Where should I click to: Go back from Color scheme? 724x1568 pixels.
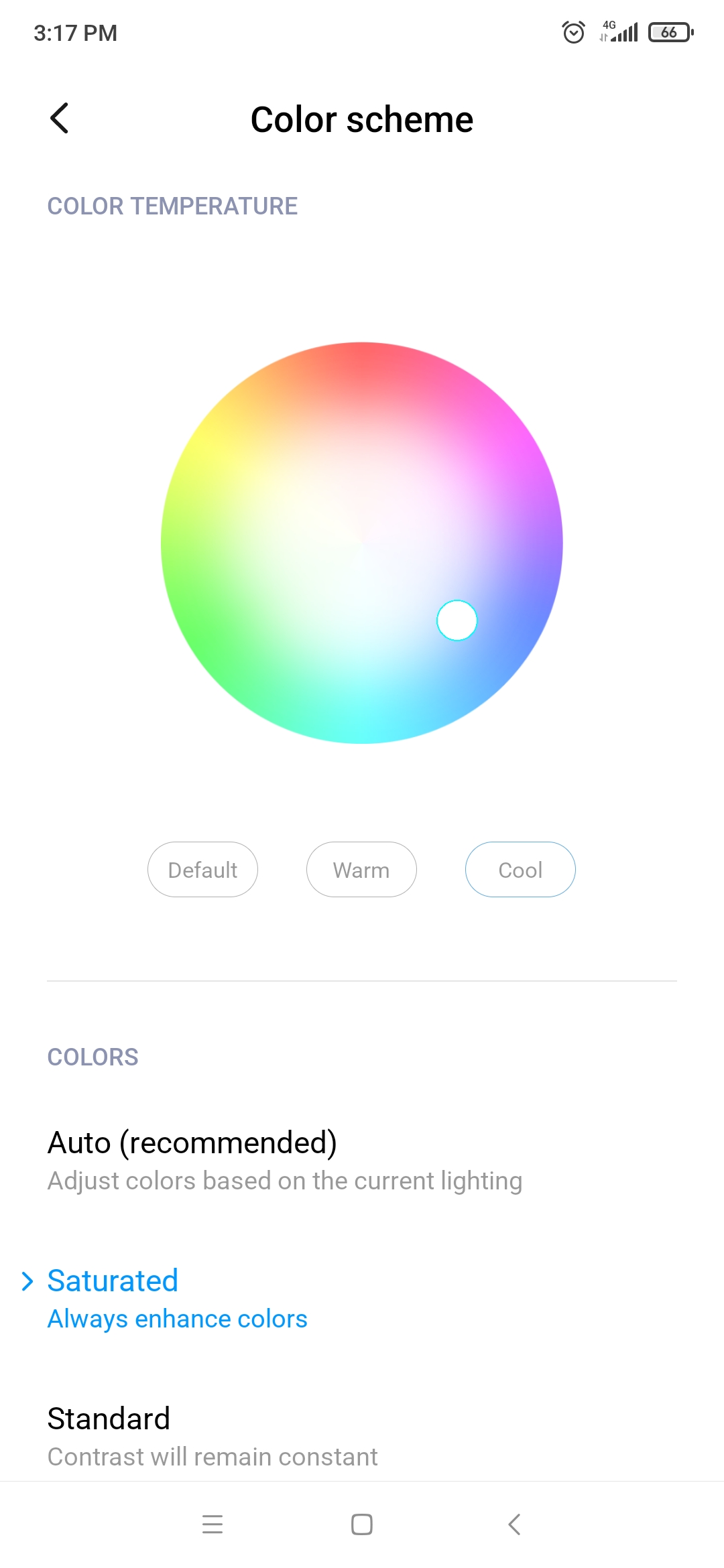point(59,119)
